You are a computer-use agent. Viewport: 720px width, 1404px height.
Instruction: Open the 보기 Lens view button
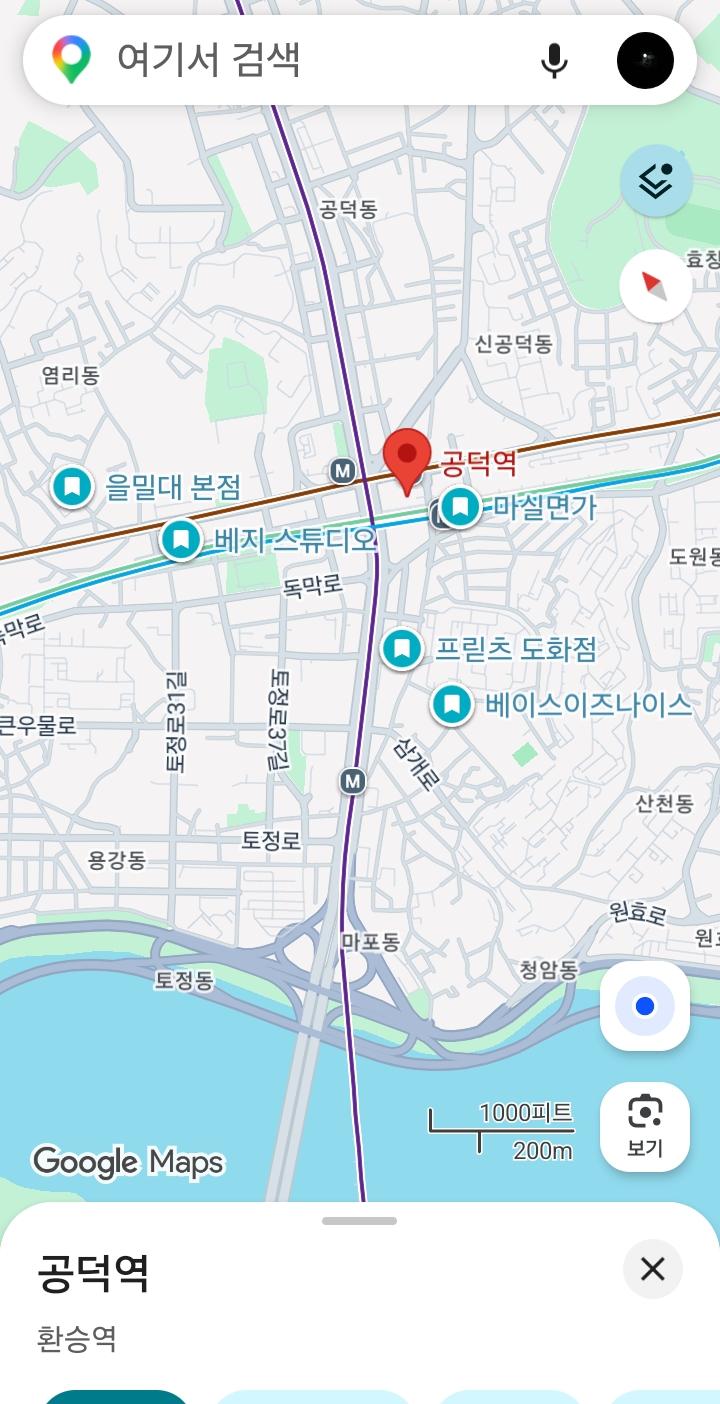[645, 1126]
